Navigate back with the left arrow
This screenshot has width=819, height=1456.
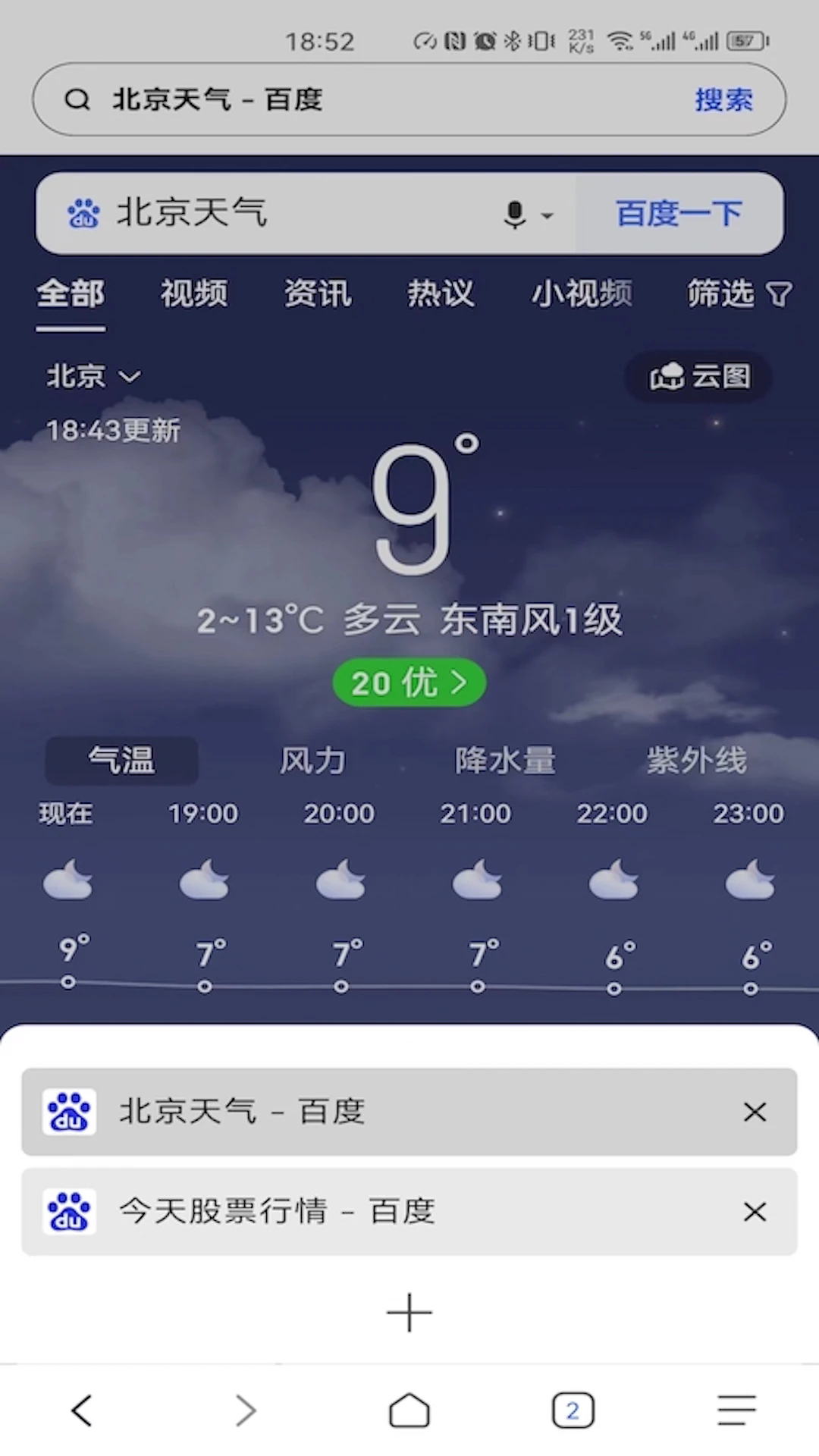pyautogui.click(x=82, y=1410)
